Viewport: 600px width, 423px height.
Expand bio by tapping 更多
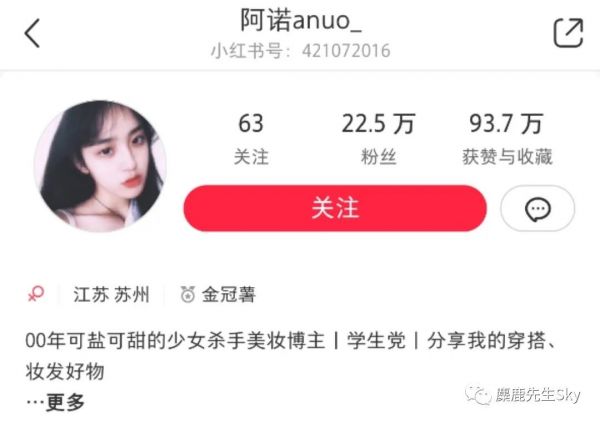coord(56,402)
